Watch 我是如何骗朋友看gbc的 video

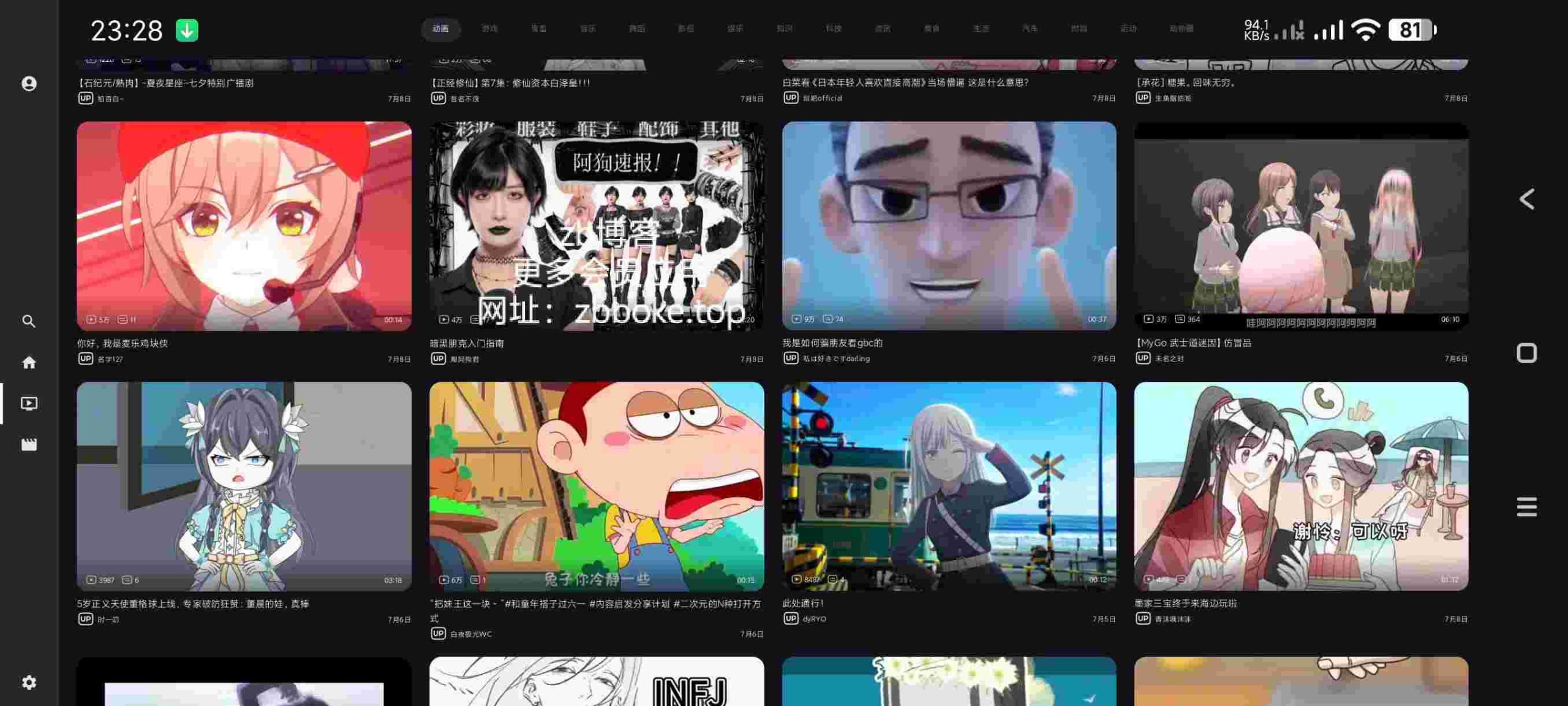click(949, 226)
